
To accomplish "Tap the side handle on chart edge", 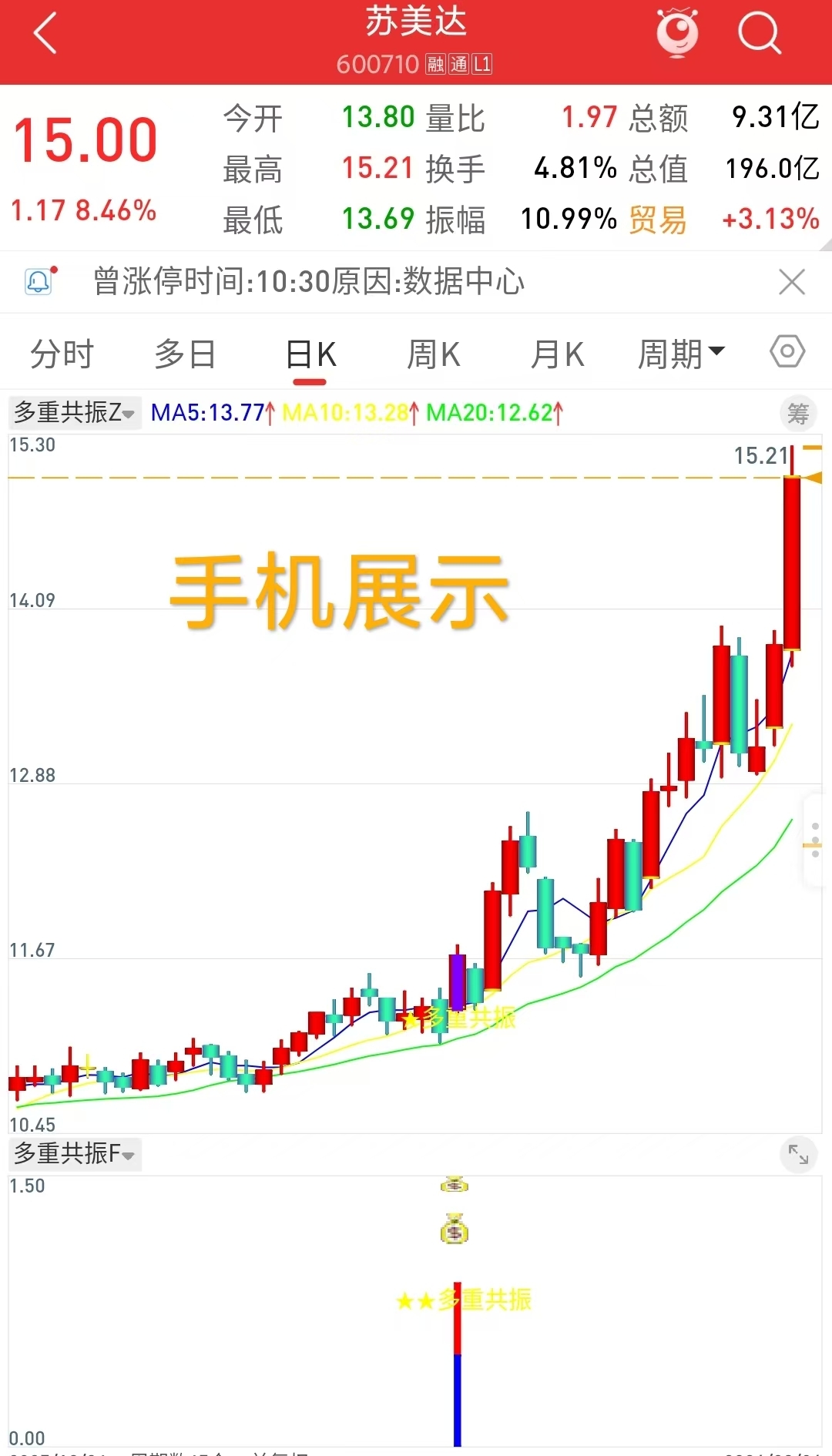I will point(815,840).
